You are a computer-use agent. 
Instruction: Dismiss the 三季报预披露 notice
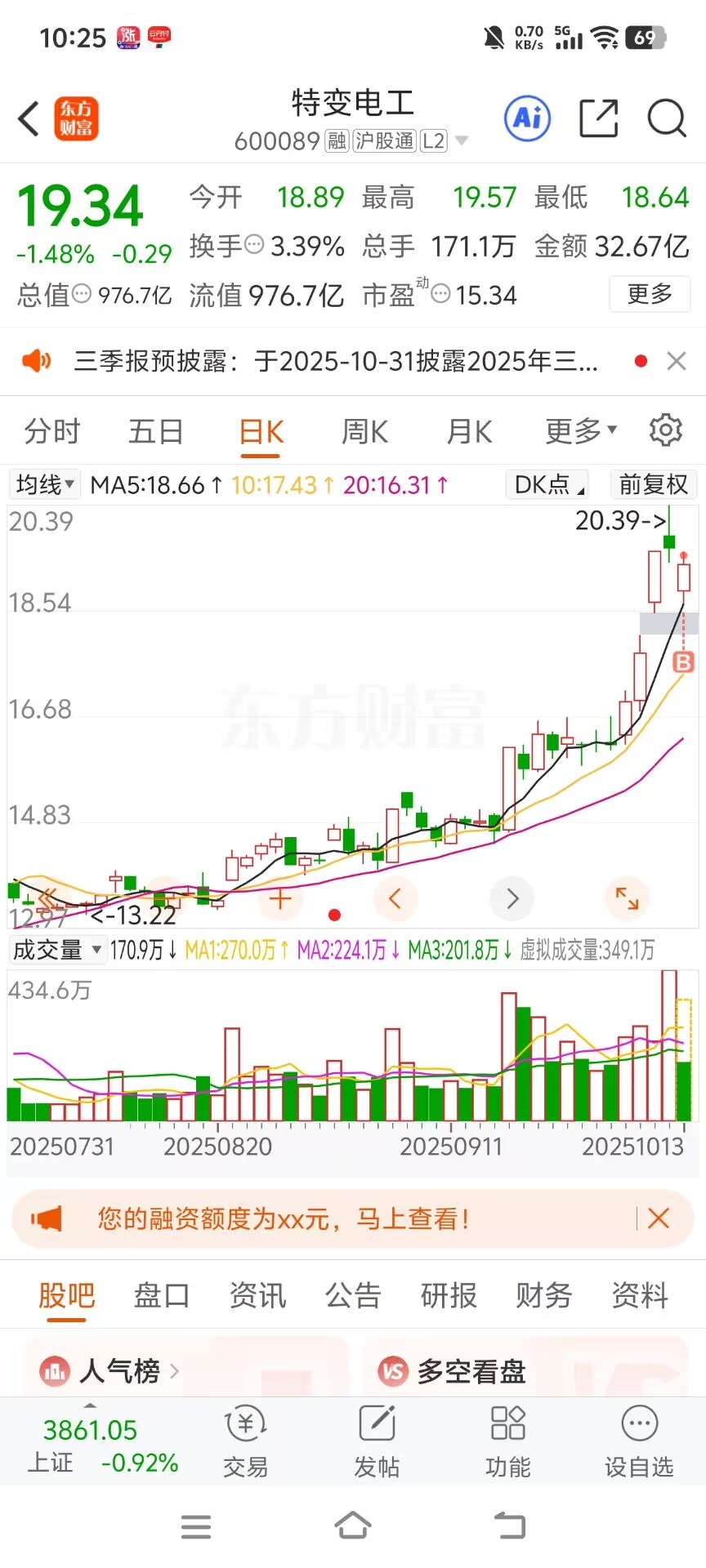[677, 361]
